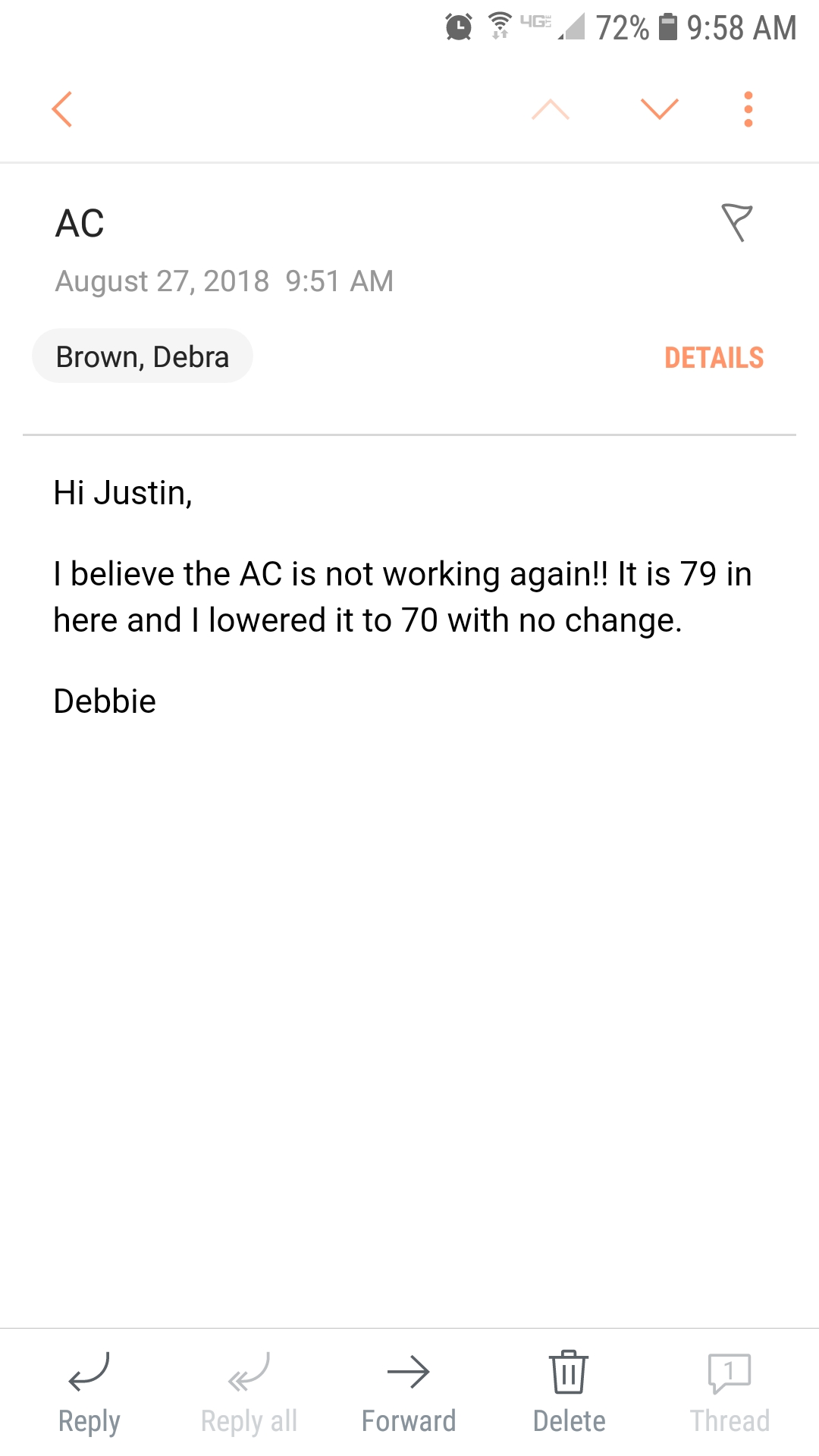This screenshot has width=819, height=1456.
Task: Open the three-dot overflow menu
Action: tap(748, 109)
